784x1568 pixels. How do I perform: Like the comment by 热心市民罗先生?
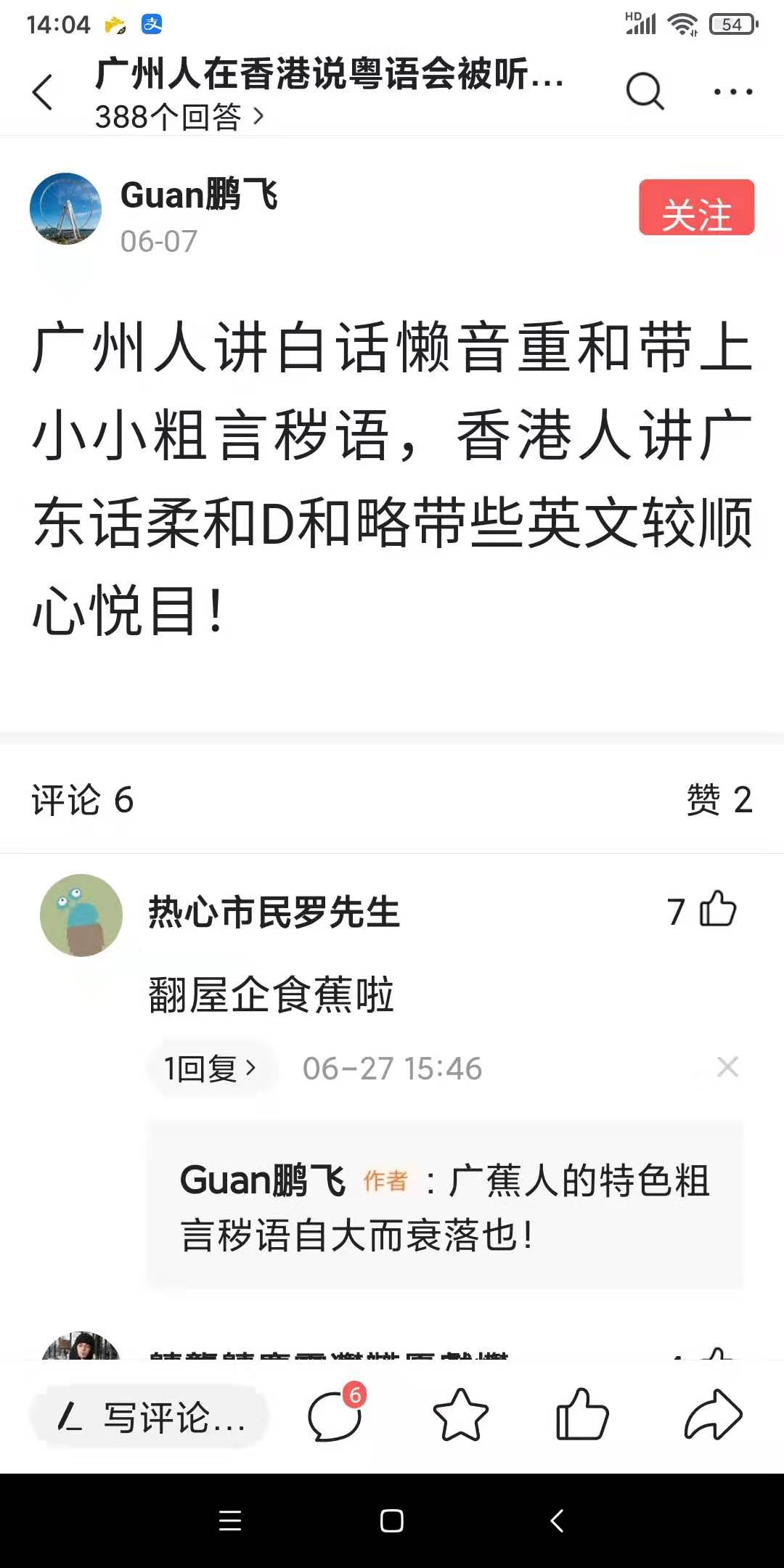point(717,910)
